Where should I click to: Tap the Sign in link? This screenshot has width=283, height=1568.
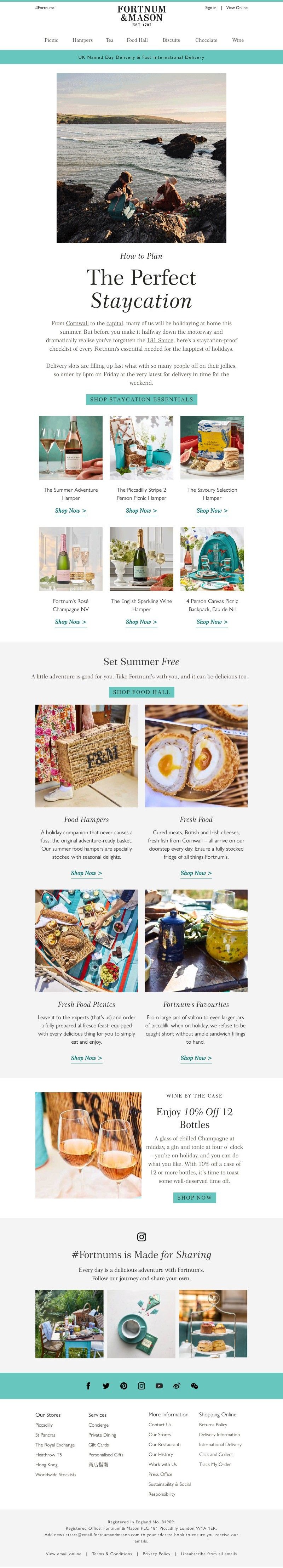click(210, 8)
